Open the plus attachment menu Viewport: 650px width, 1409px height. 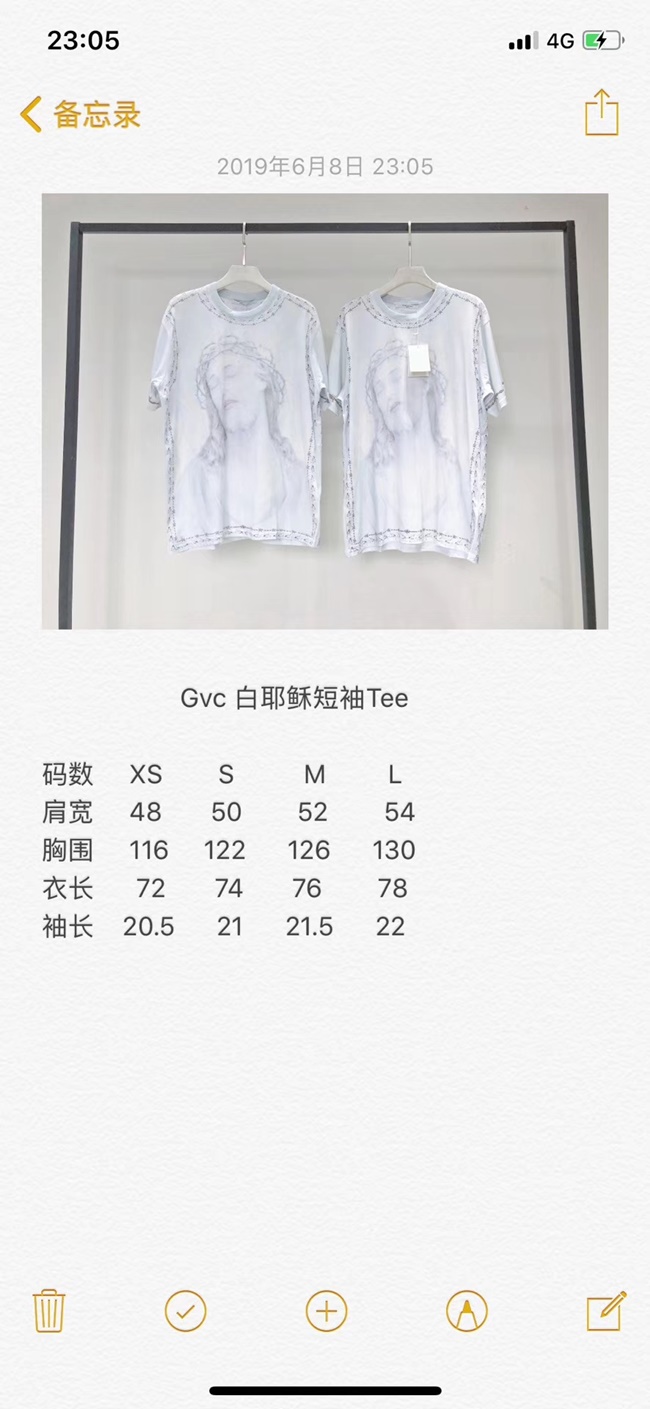tap(326, 1310)
